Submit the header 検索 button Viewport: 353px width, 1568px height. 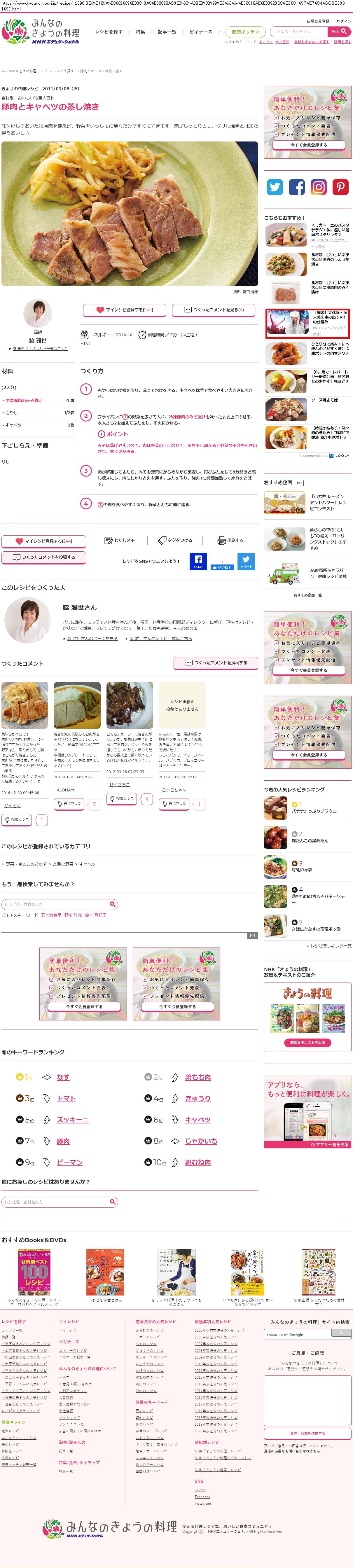pyautogui.click(x=337, y=32)
